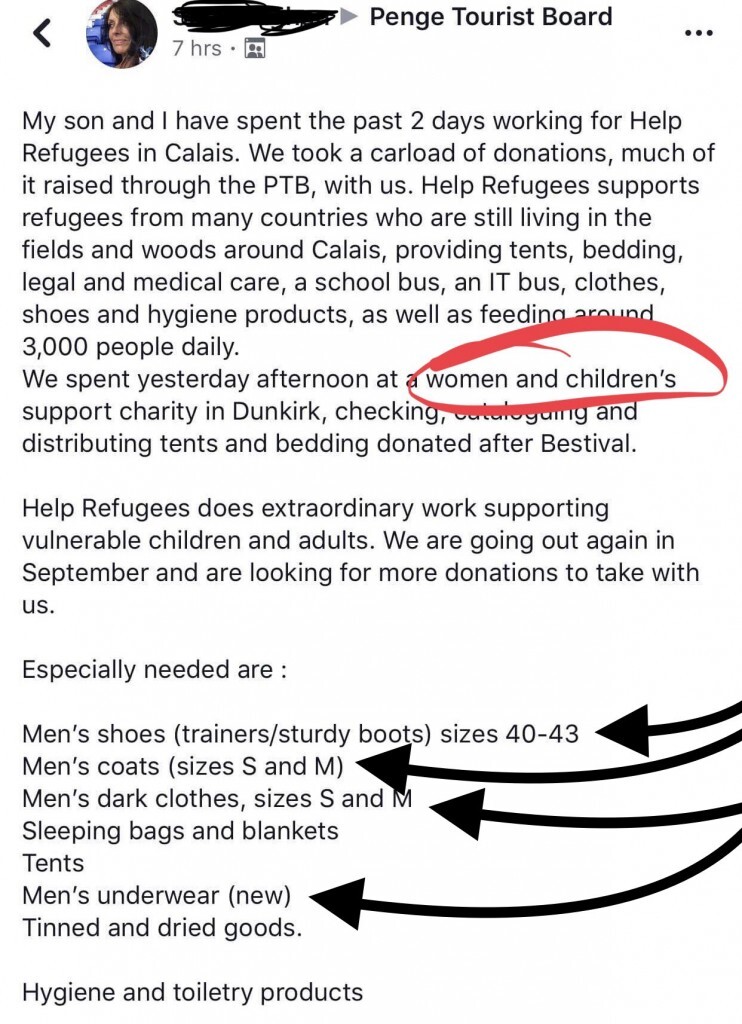This screenshot has width=742, height=1024.
Task: Go back using the back arrow
Action: coord(41,33)
